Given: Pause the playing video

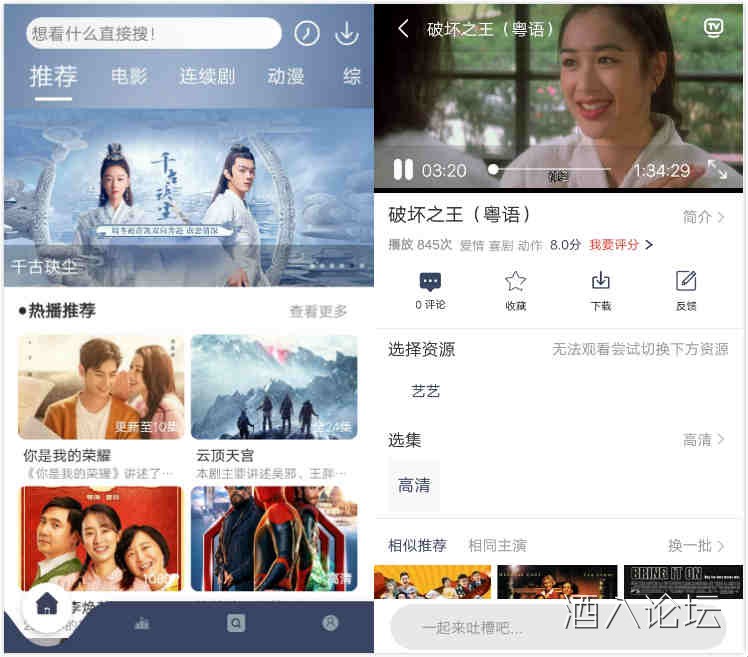Looking at the screenshot, I should (402, 170).
